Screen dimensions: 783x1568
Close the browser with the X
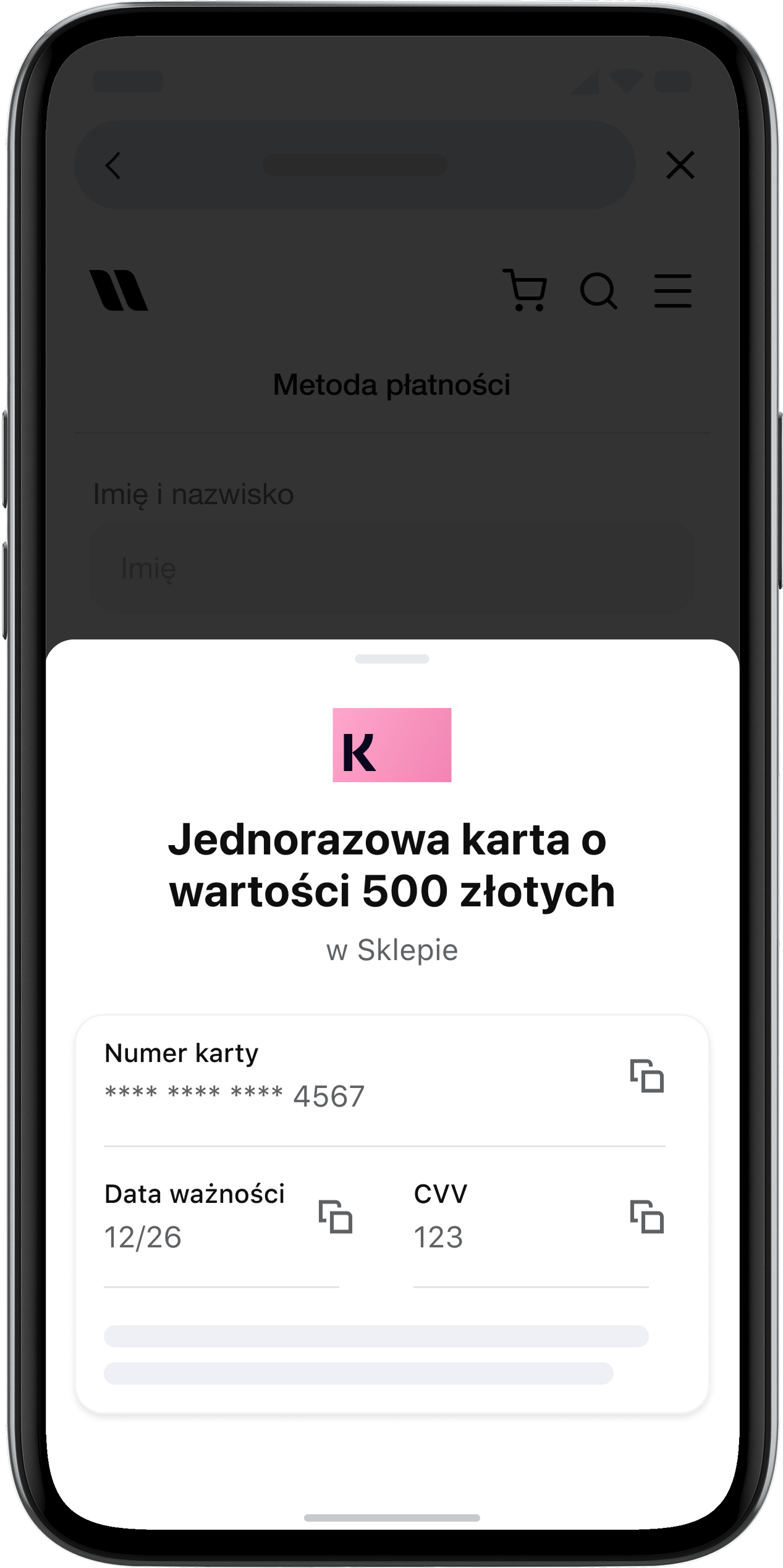(x=680, y=165)
